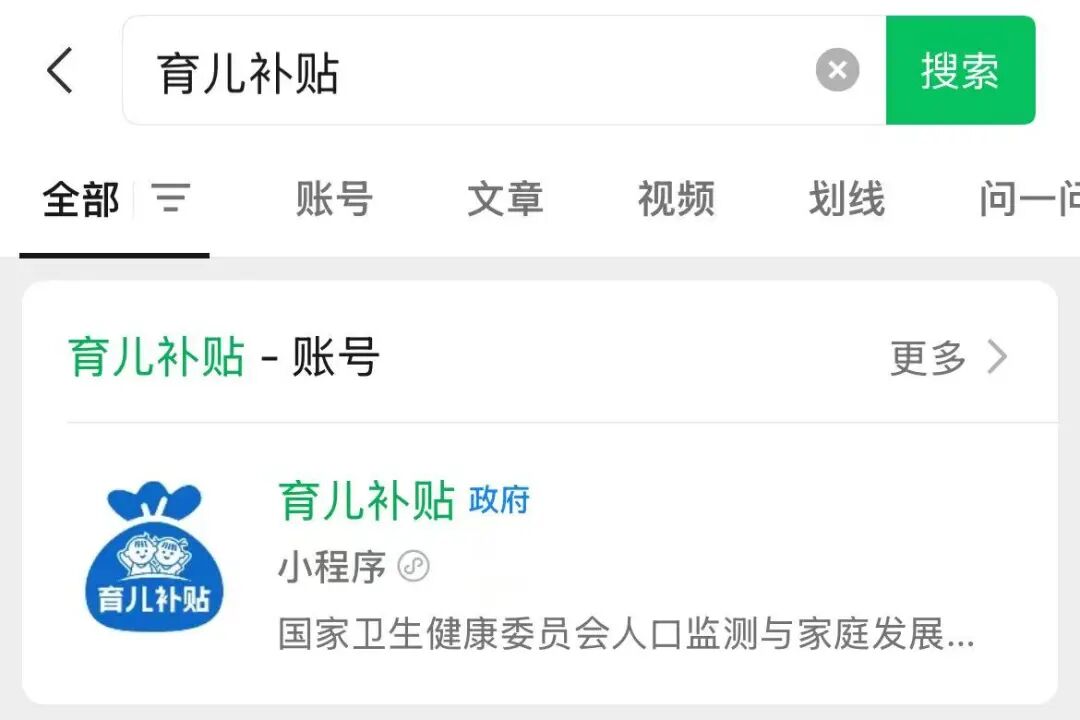The image size is (1080, 720).
Task: Switch to the 文章 tab
Action: 505,199
